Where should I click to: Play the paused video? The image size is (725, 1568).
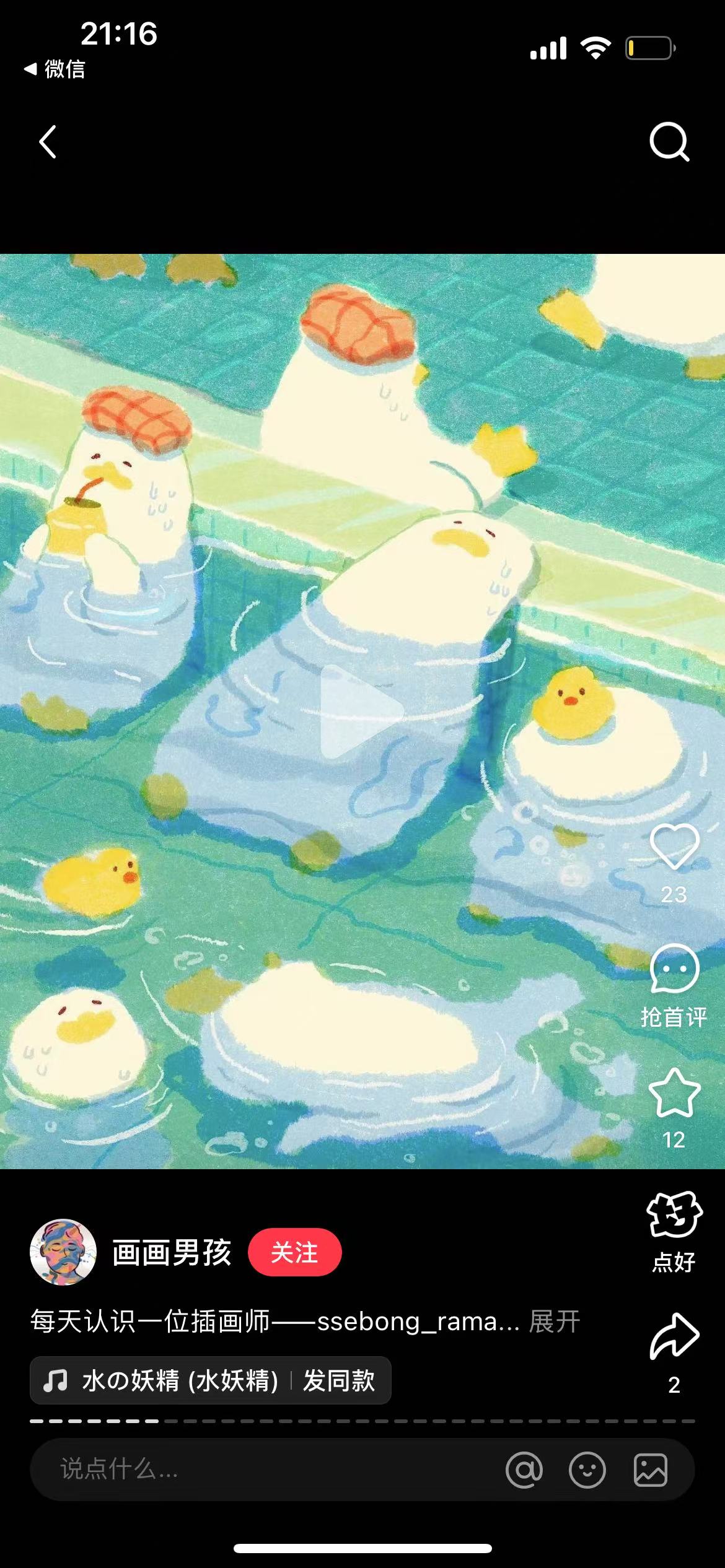coord(361,712)
